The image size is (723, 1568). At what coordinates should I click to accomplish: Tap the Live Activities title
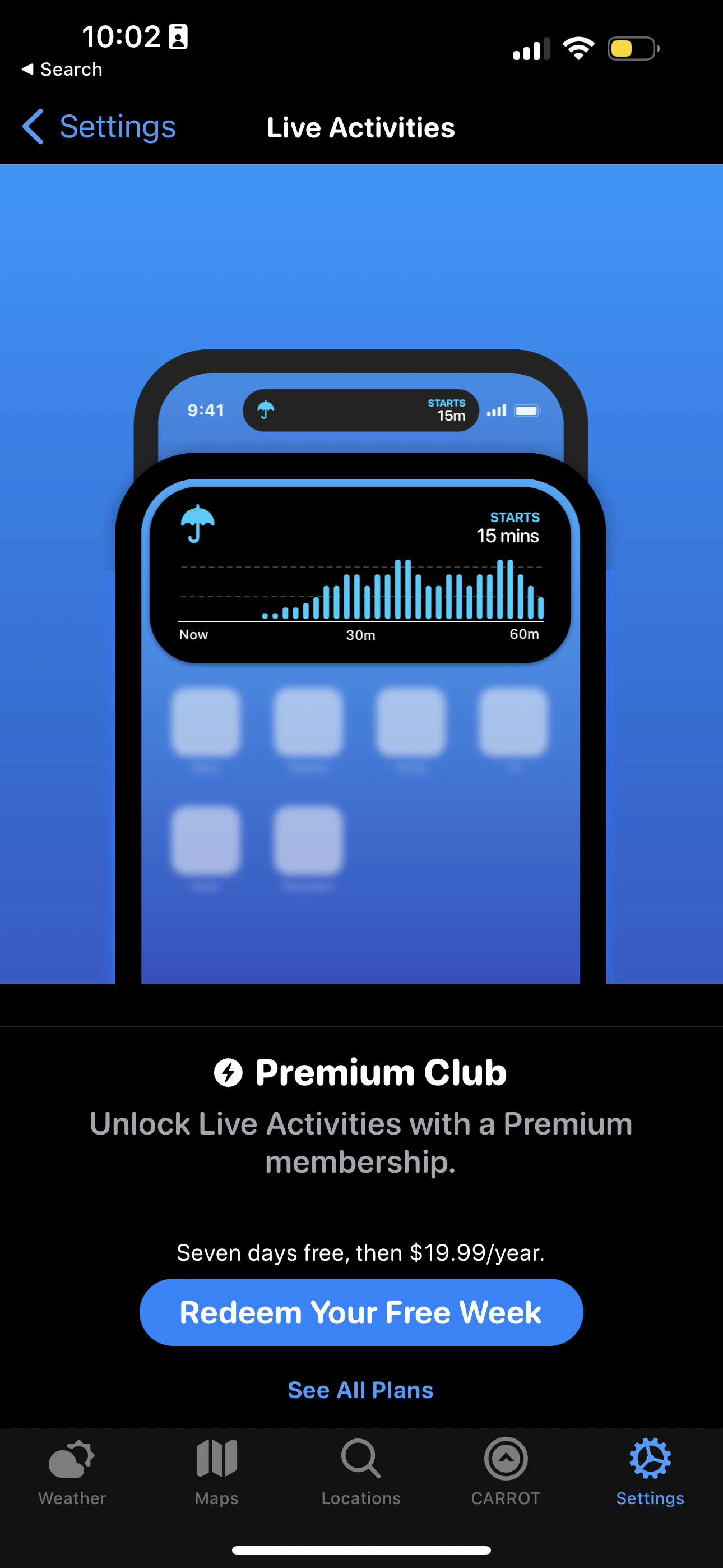[361, 127]
